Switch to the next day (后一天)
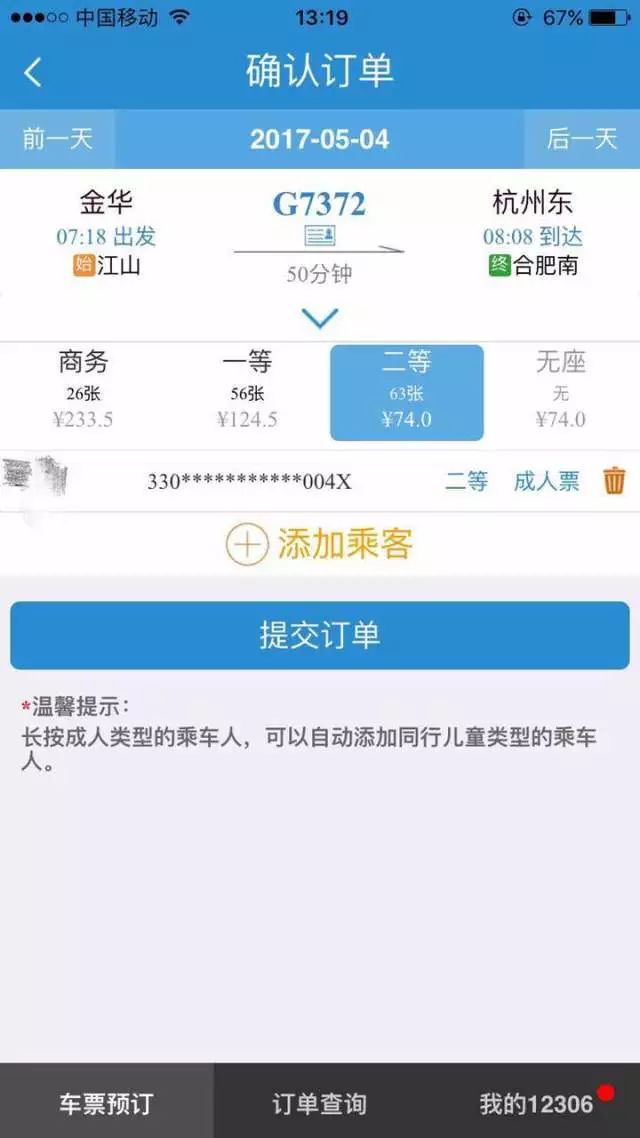 (x=582, y=139)
